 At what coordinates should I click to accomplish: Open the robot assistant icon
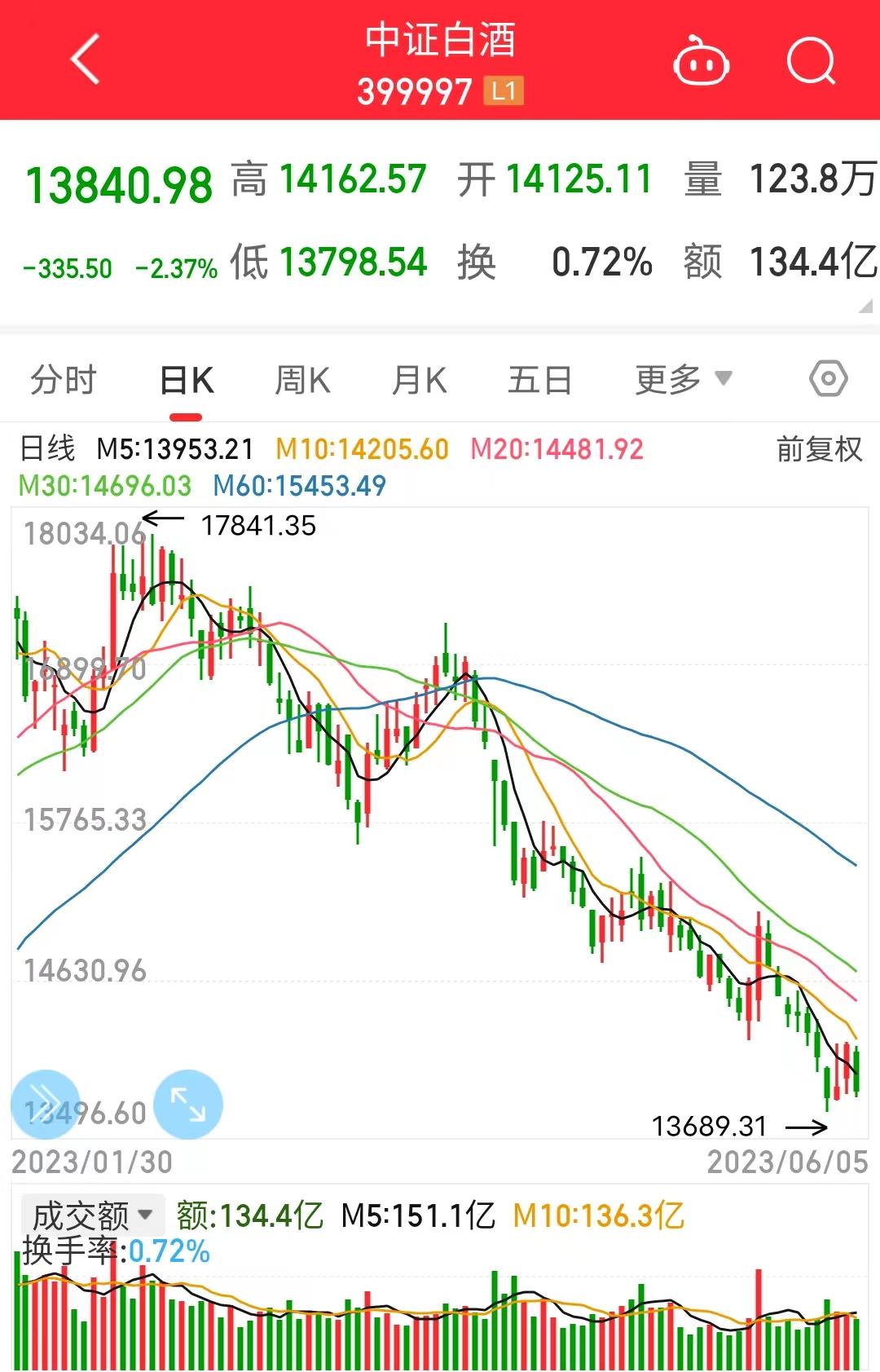coord(701,62)
